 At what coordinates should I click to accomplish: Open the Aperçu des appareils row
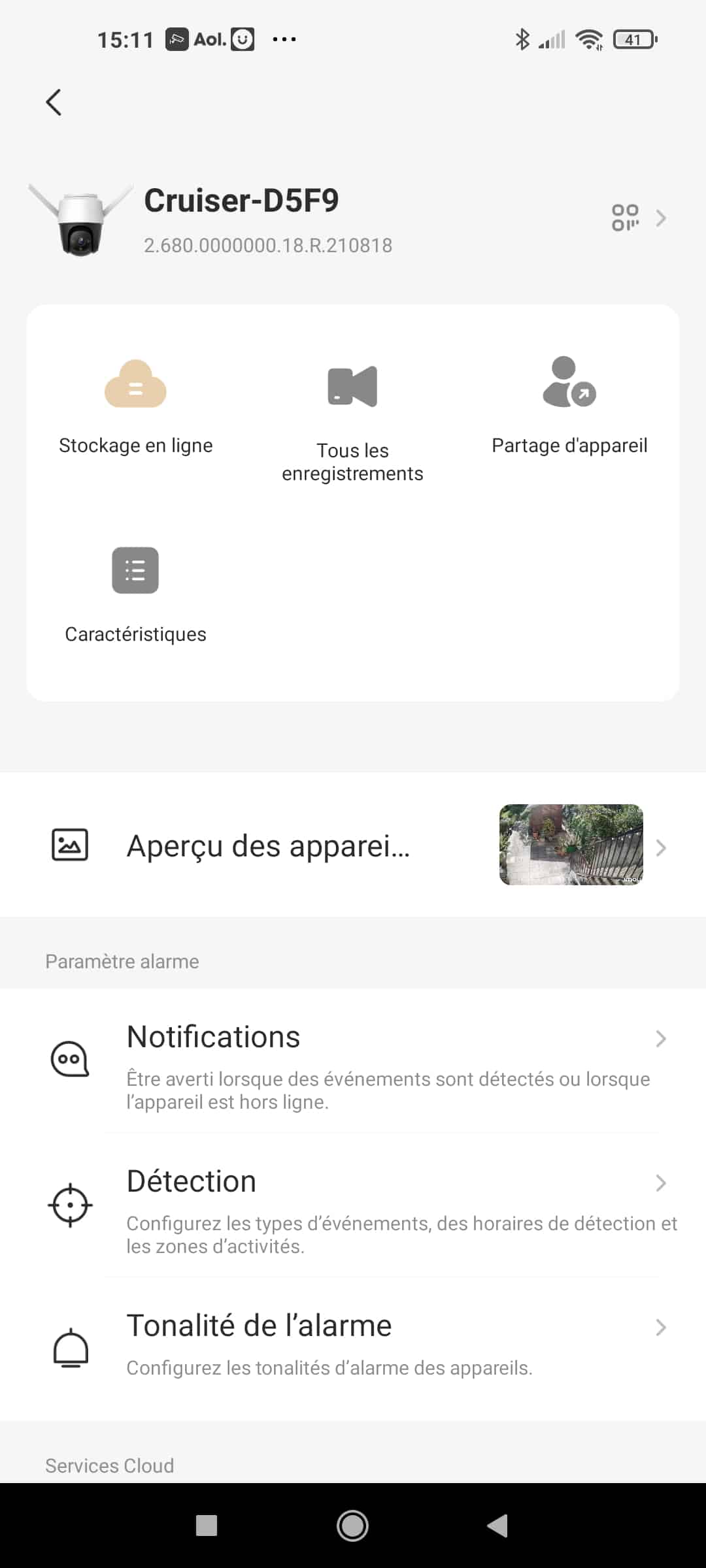tap(353, 845)
